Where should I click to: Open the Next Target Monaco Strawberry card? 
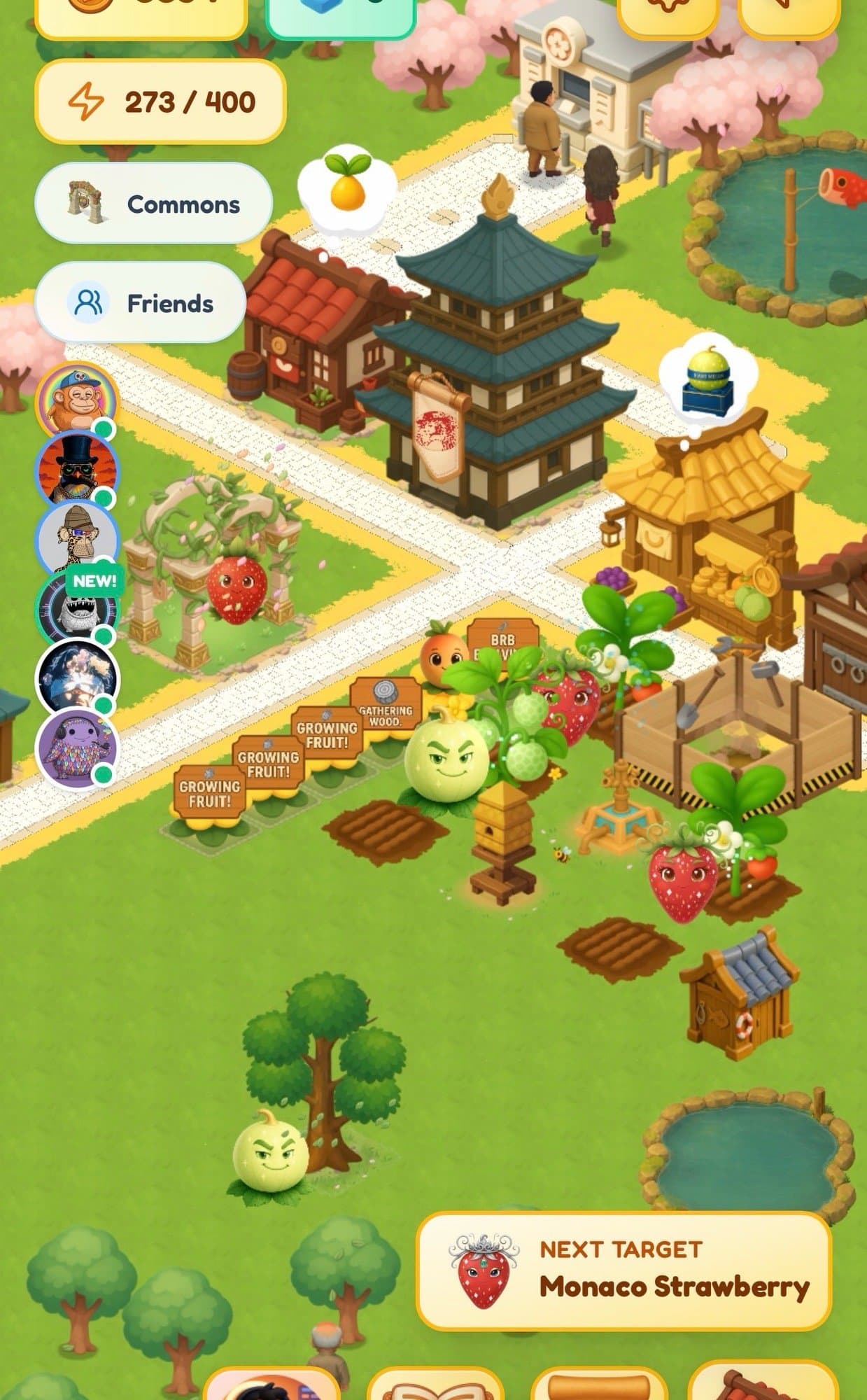pyautogui.click(x=623, y=1270)
